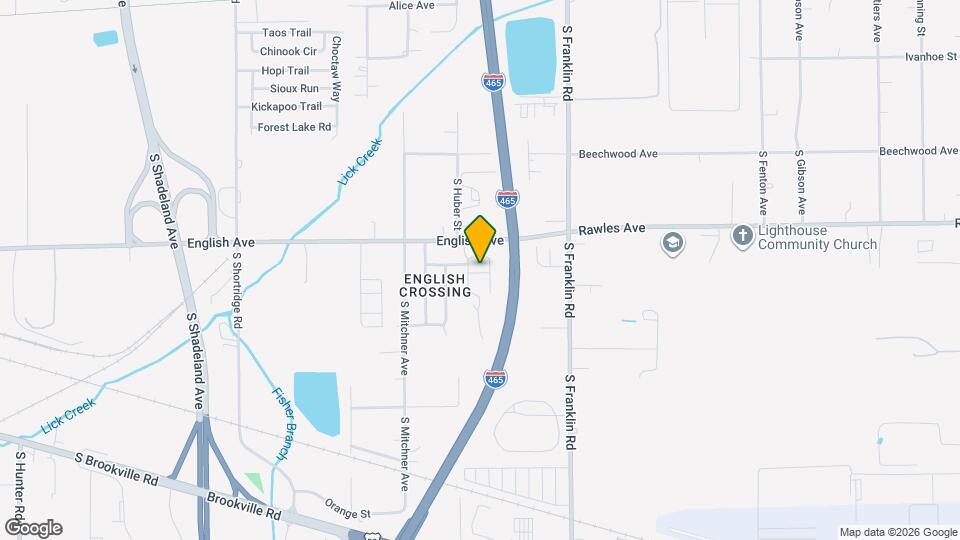
Task: Open the Lighthouse Community Church place marker
Action: pos(742,236)
